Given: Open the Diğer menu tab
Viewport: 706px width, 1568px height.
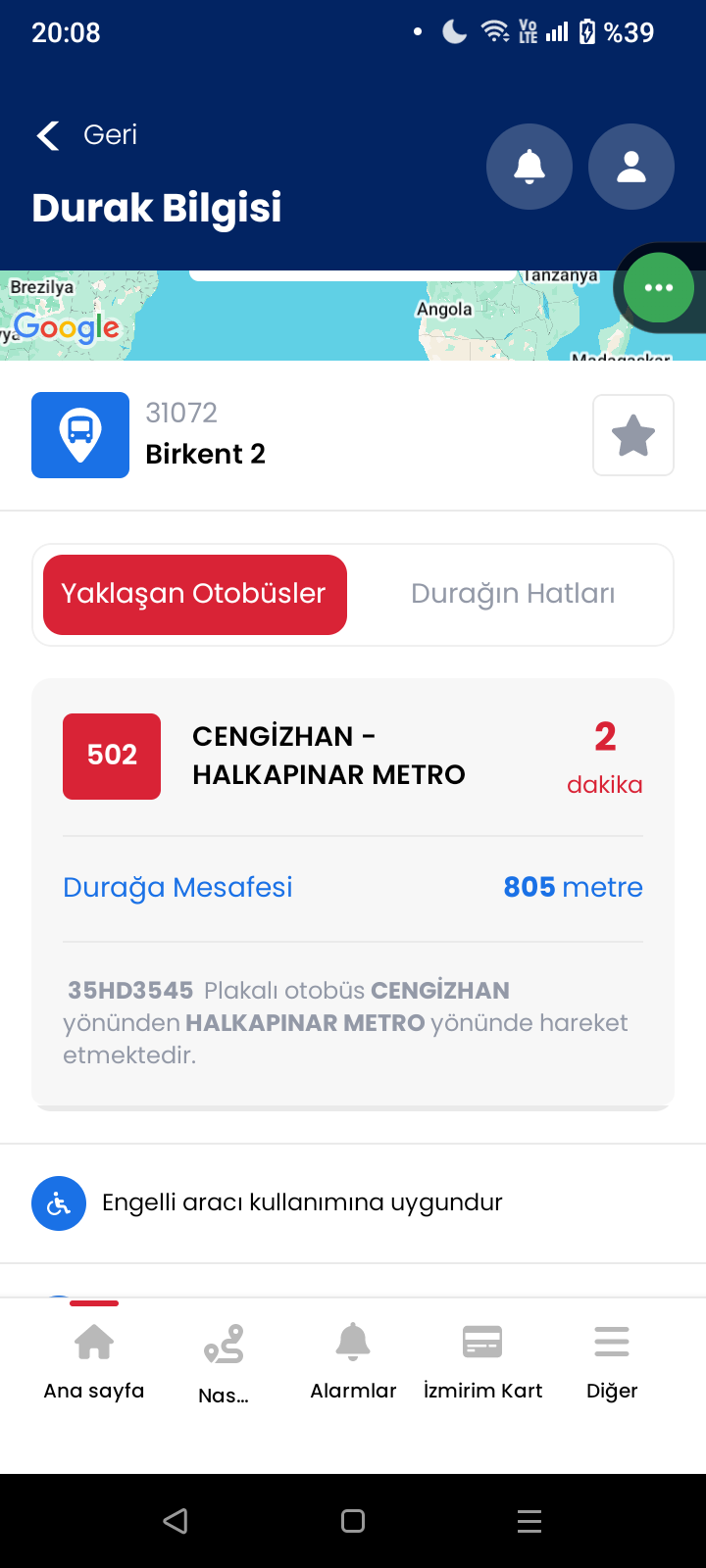Looking at the screenshot, I should point(612,1358).
